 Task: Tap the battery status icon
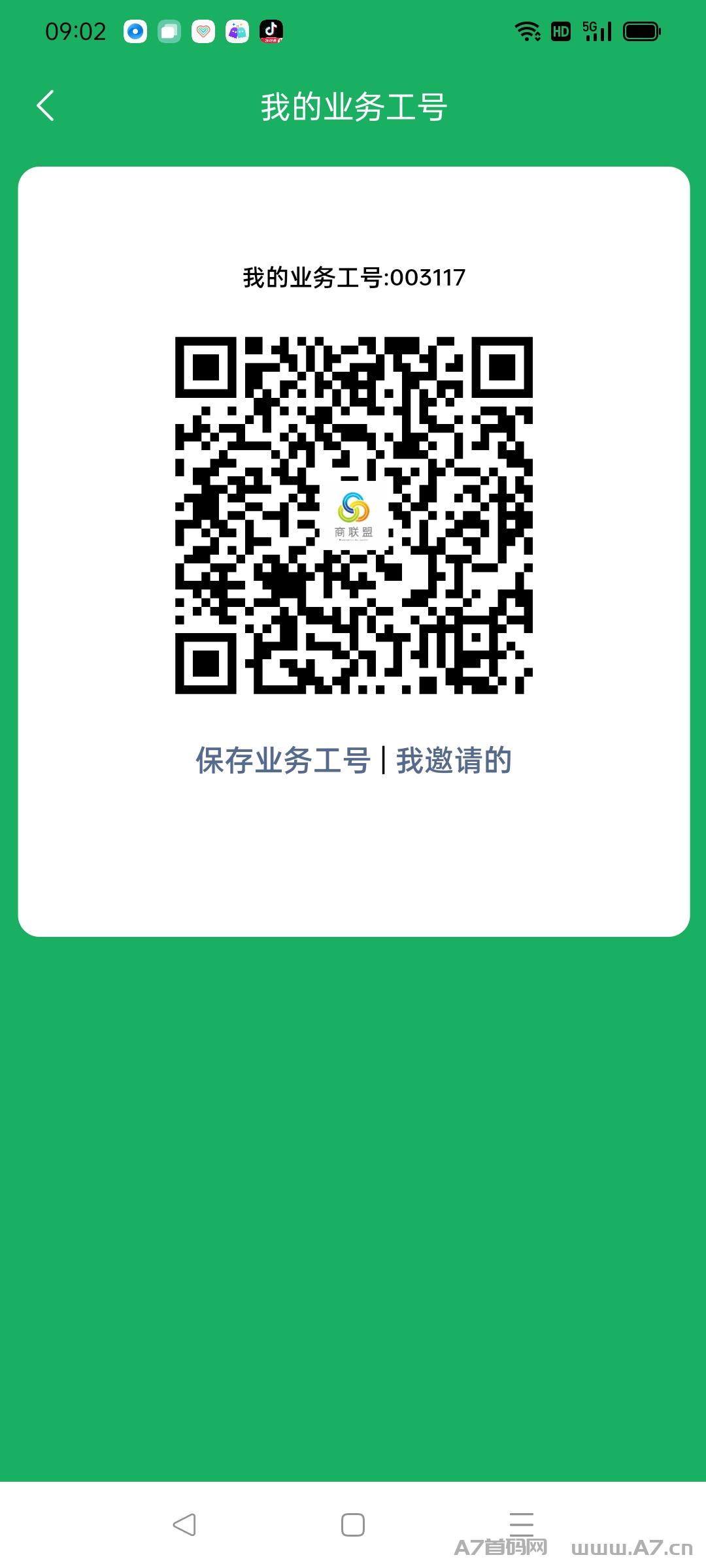[x=642, y=30]
